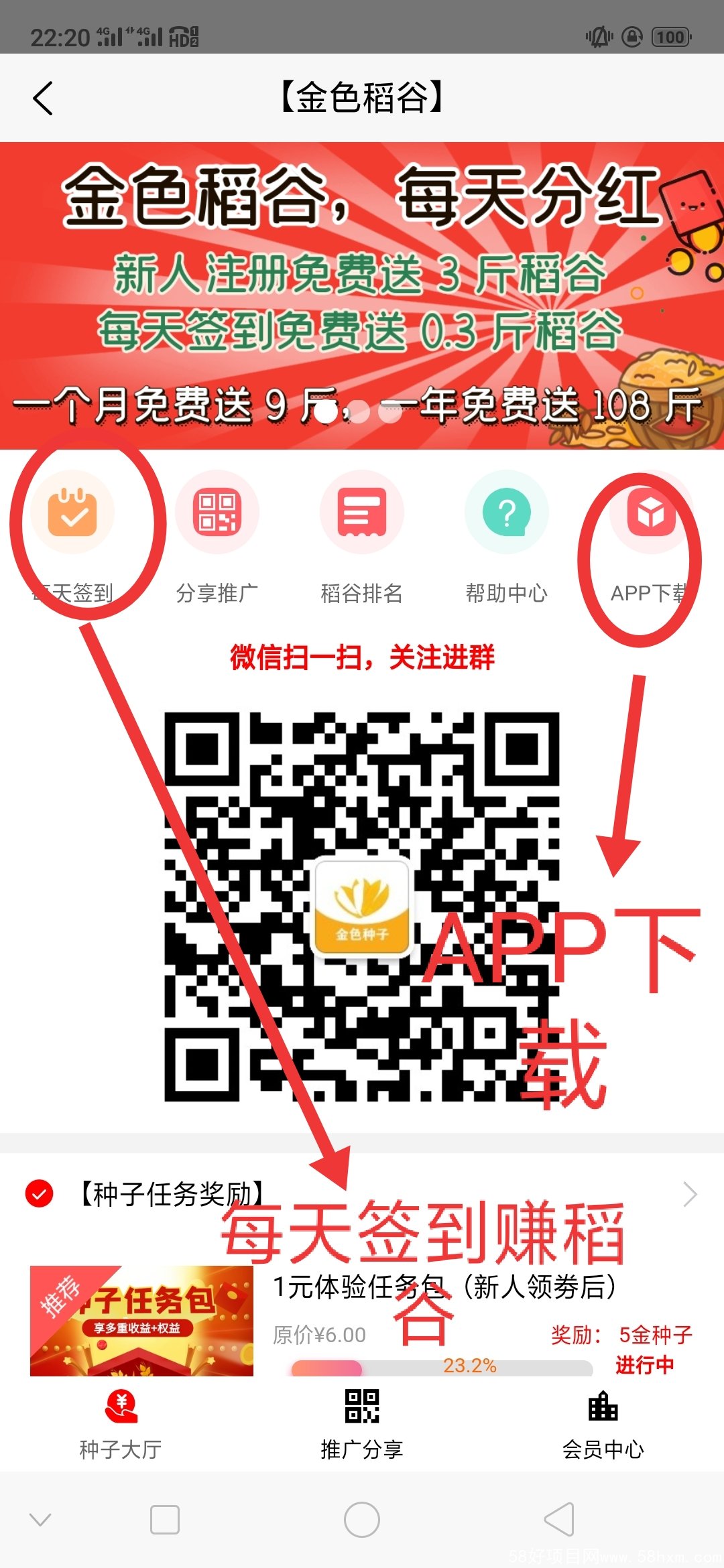Viewport: 724px width, 1568px height.
Task: Open the system recent apps view
Action: (165, 1520)
